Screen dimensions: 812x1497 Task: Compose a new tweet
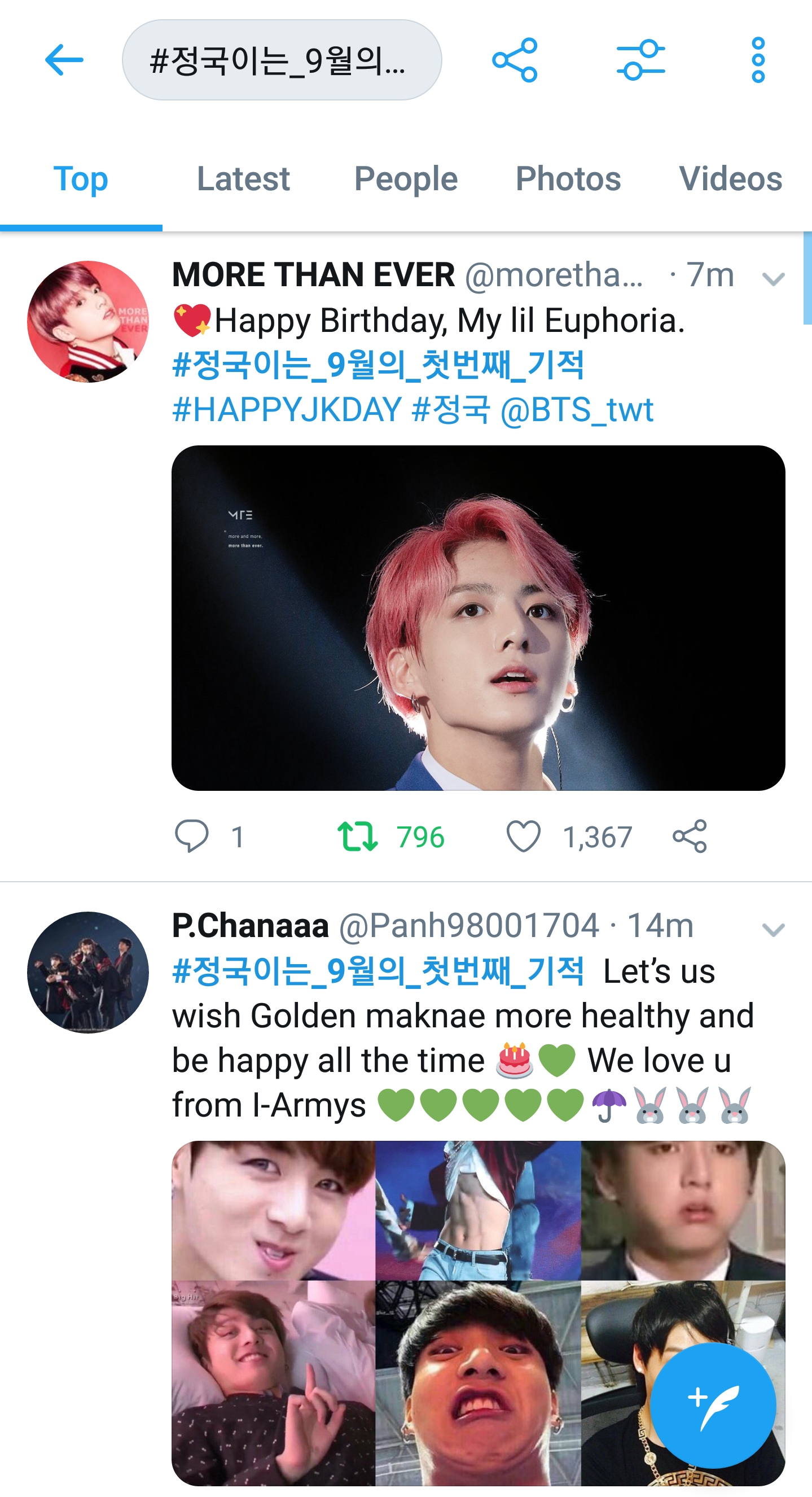point(713,1405)
